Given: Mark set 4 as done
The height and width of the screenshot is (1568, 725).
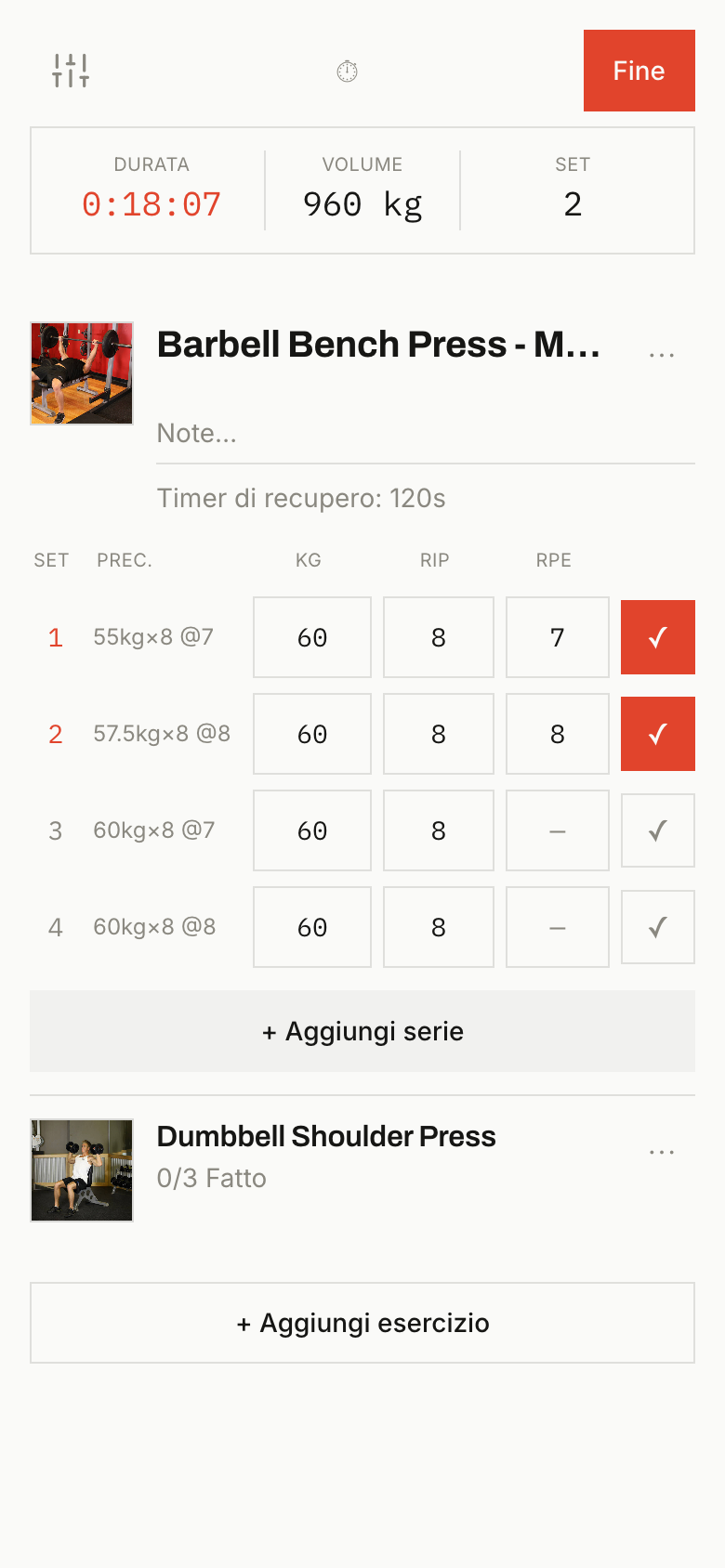Looking at the screenshot, I should coord(658,927).
